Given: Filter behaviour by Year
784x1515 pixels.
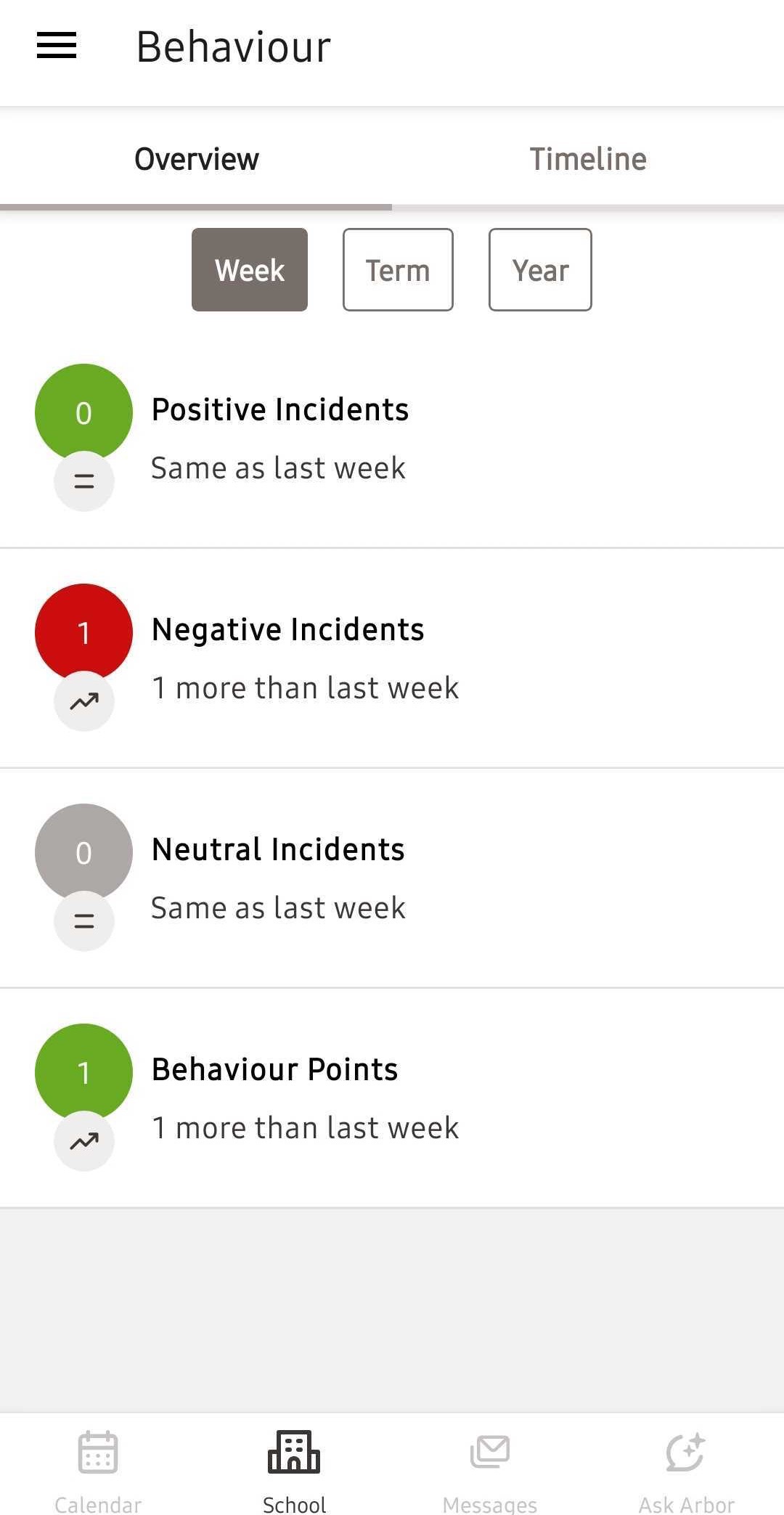Looking at the screenshot, I should pyautogui.click(x=540, y=270).
